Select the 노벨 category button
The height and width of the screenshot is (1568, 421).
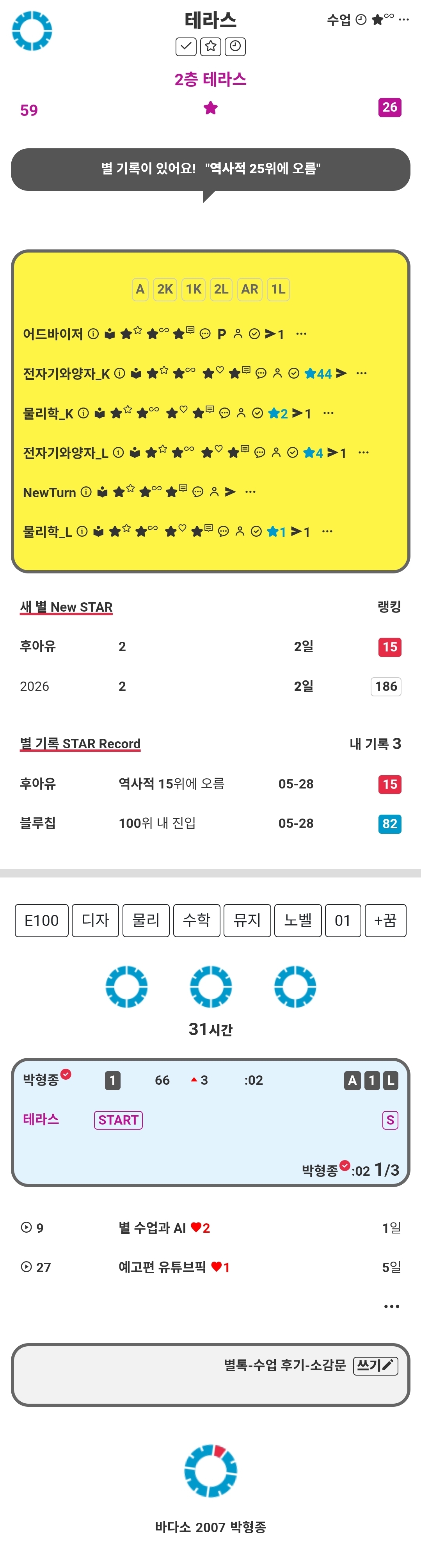pos(298,920)
